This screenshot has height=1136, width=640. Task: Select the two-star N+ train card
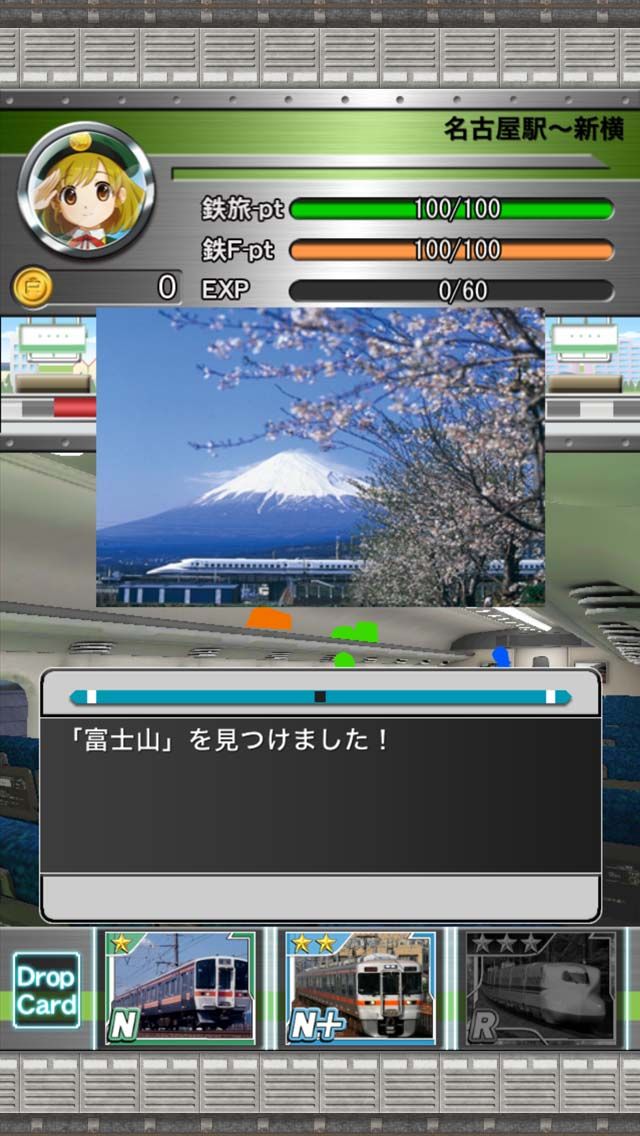[360, 988]
